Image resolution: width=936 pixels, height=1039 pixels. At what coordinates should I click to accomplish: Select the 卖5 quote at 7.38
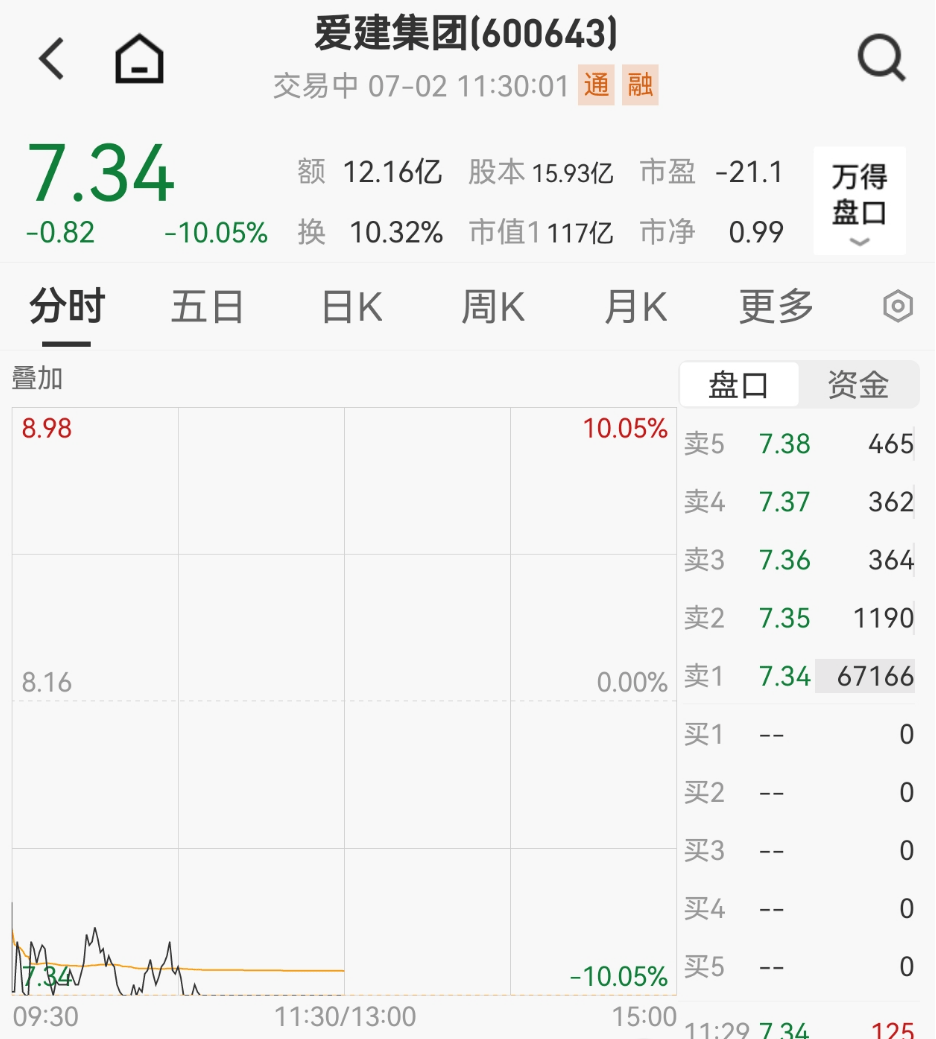[798, 444]
